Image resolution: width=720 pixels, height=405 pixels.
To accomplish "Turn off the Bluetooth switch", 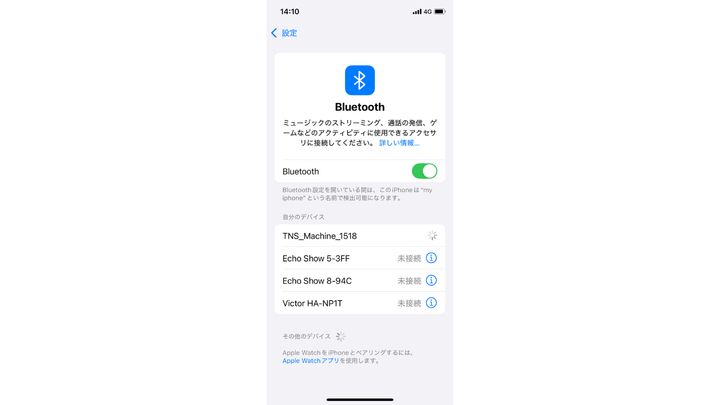I will (424, 171).
